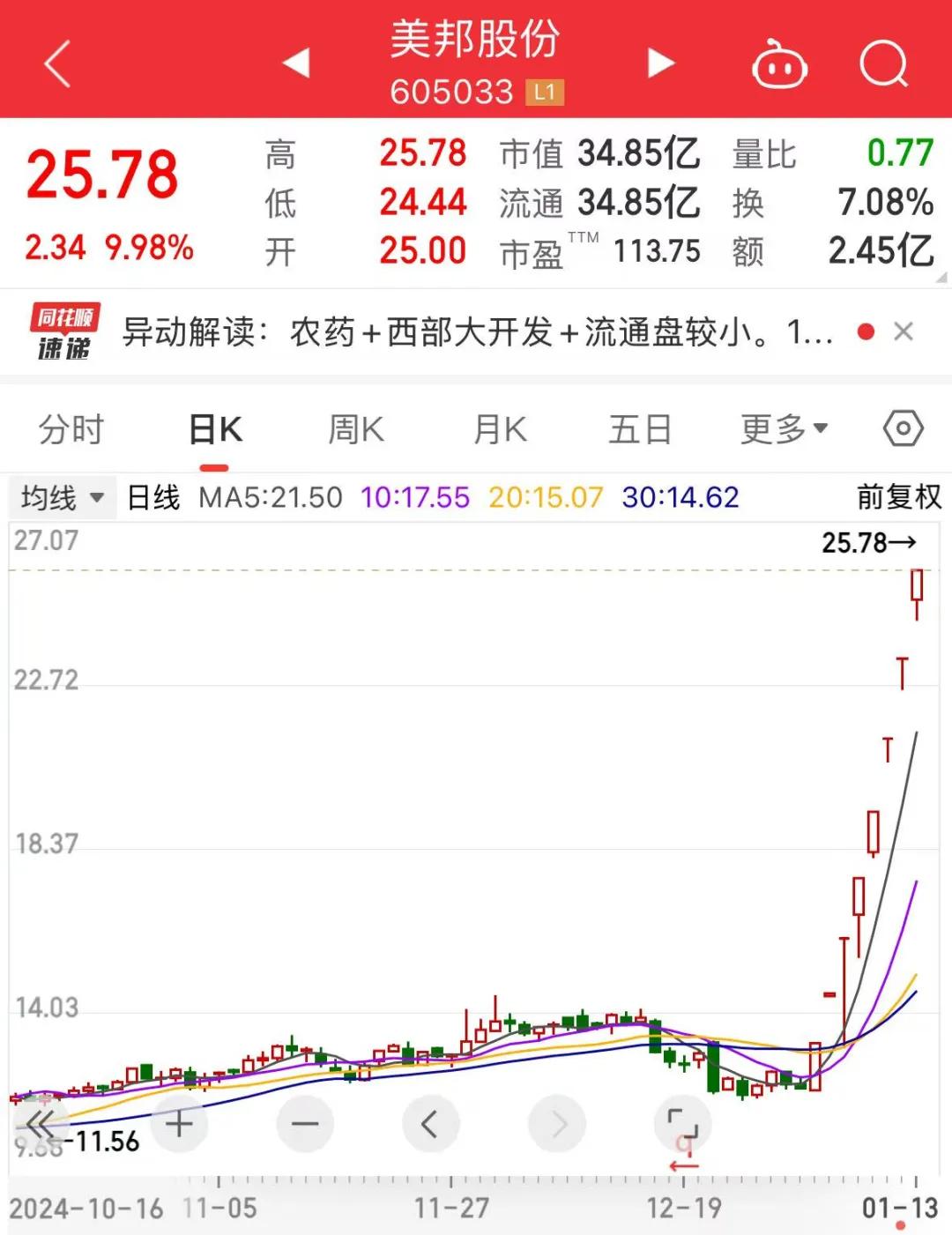
Task: Enter fullscreen chart view
Action: 682,1124
